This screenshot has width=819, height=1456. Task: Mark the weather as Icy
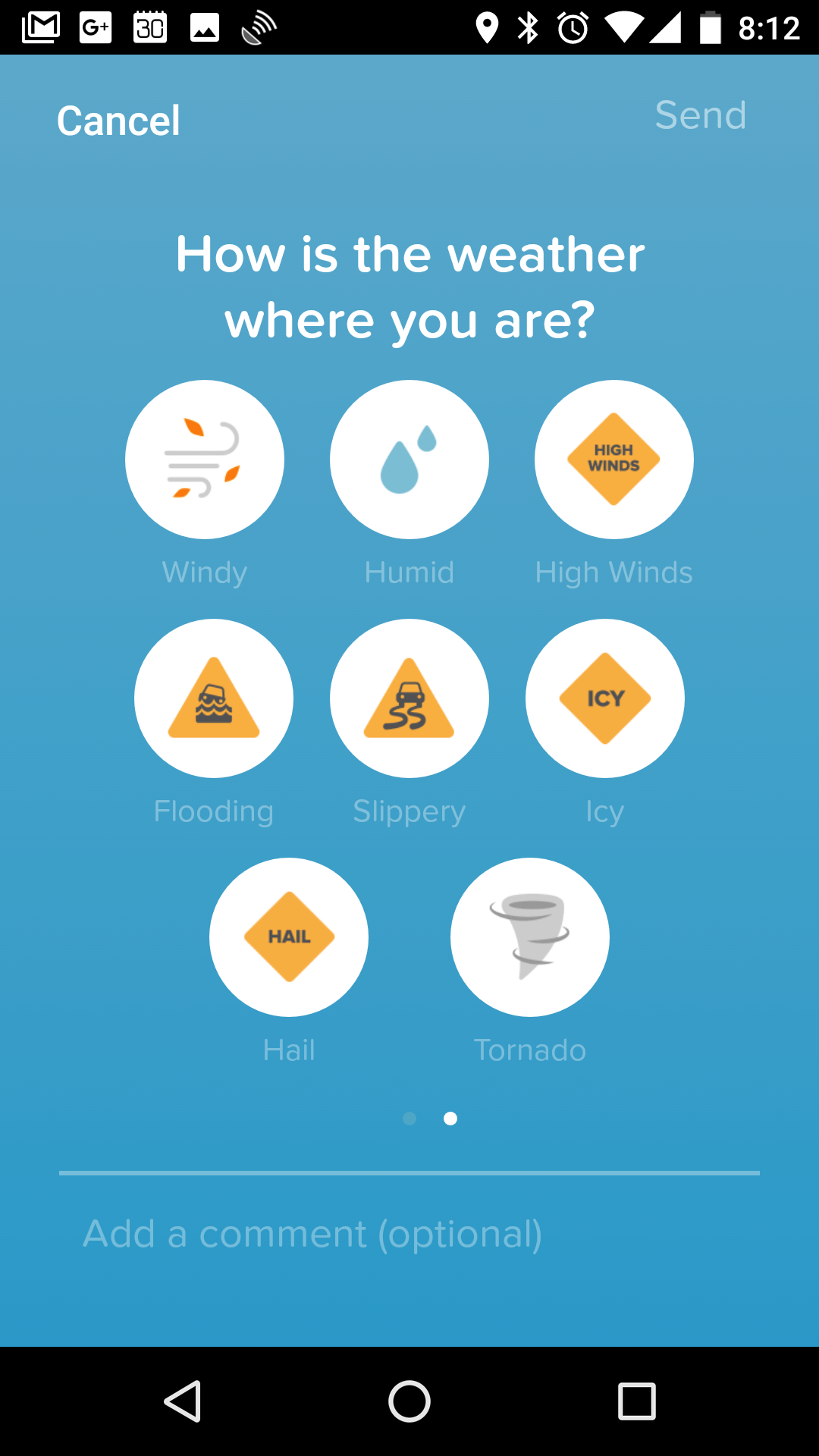tap(605, 698)
